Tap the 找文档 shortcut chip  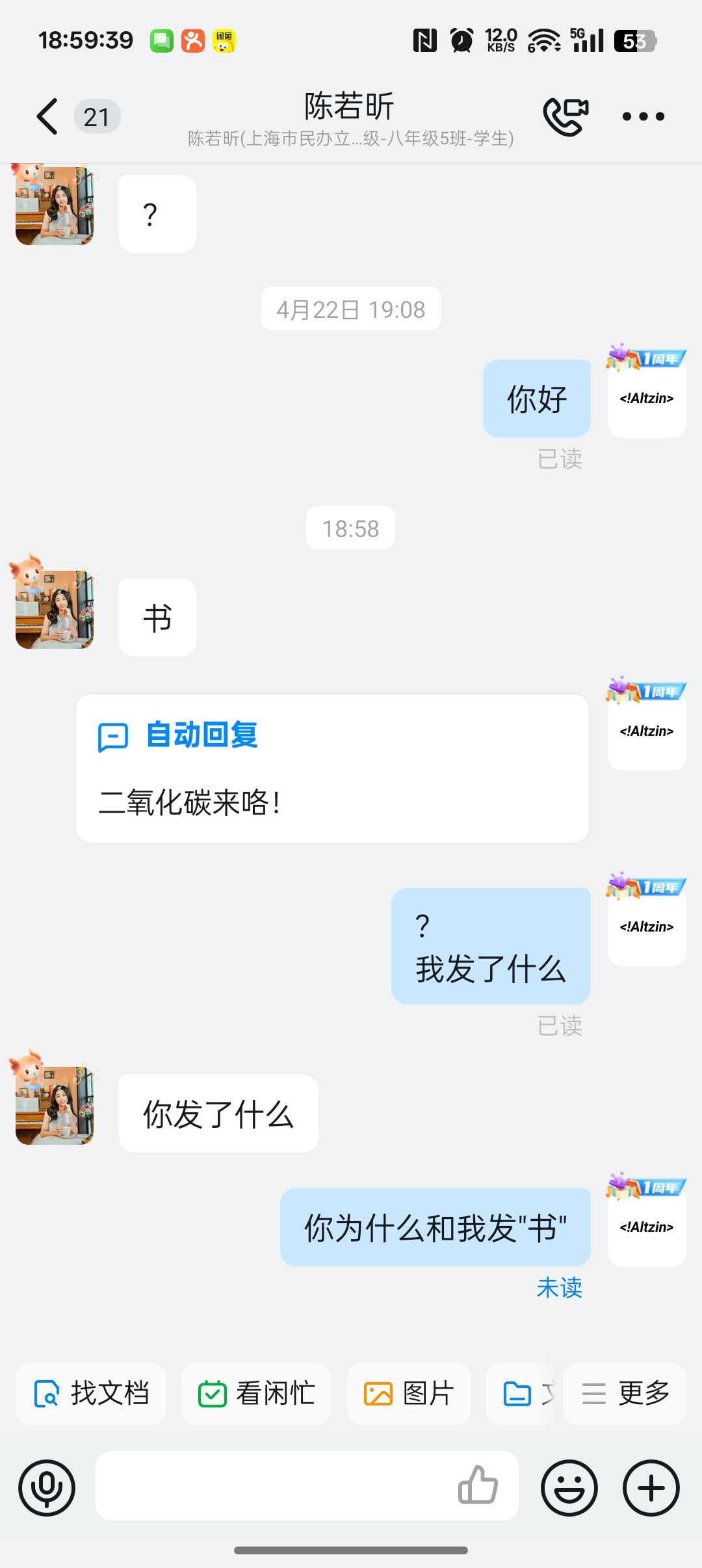tap(91, 1393)
